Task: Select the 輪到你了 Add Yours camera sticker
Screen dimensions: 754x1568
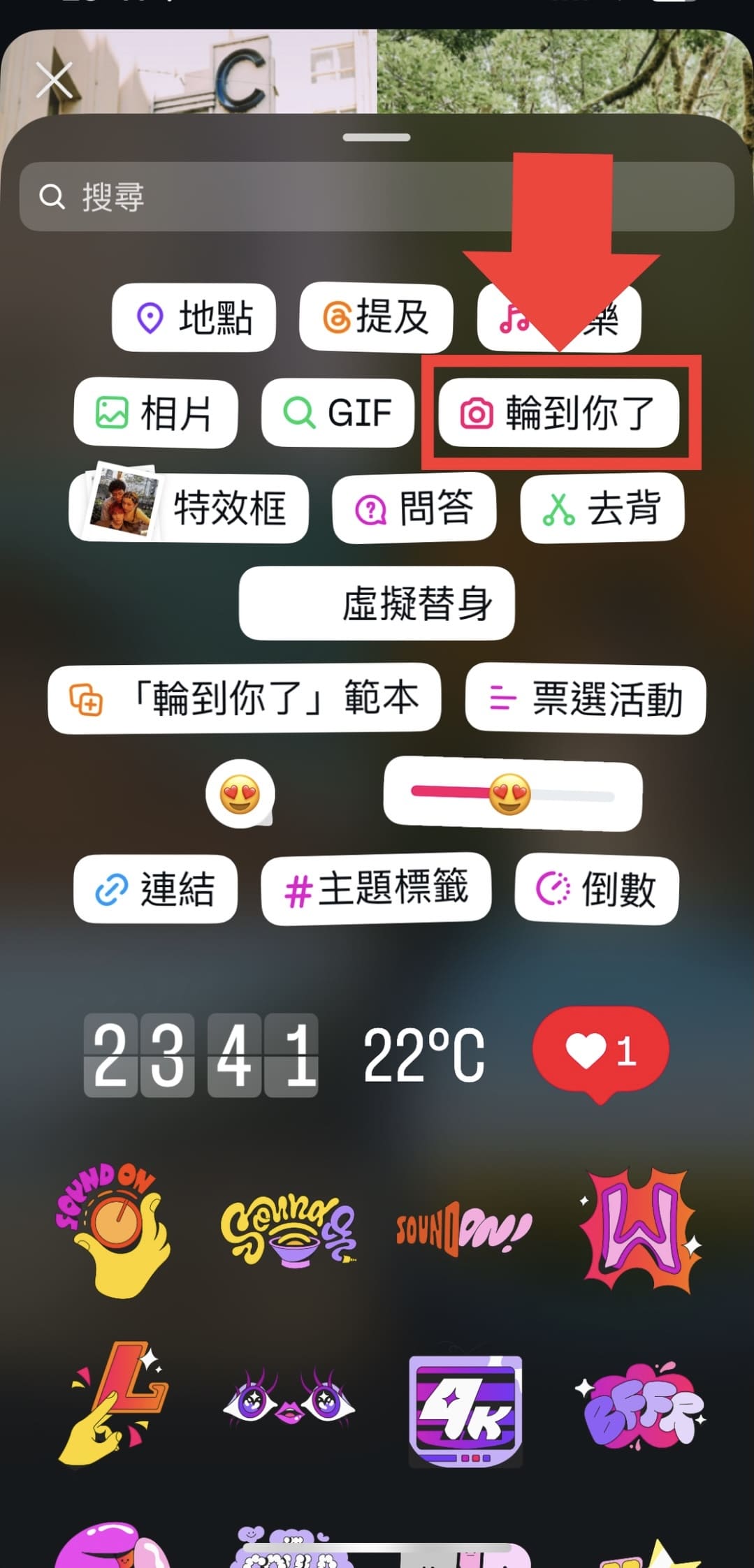Action: [559, 413]
